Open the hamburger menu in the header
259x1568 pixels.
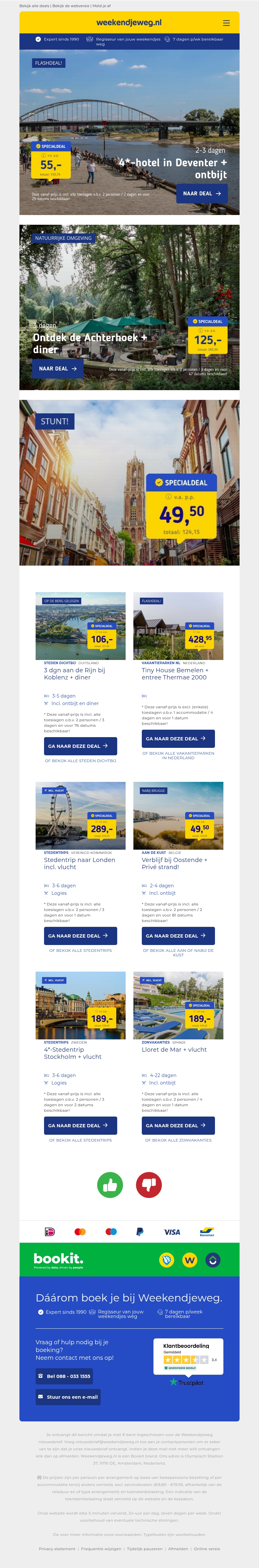(x=226, y=23)
